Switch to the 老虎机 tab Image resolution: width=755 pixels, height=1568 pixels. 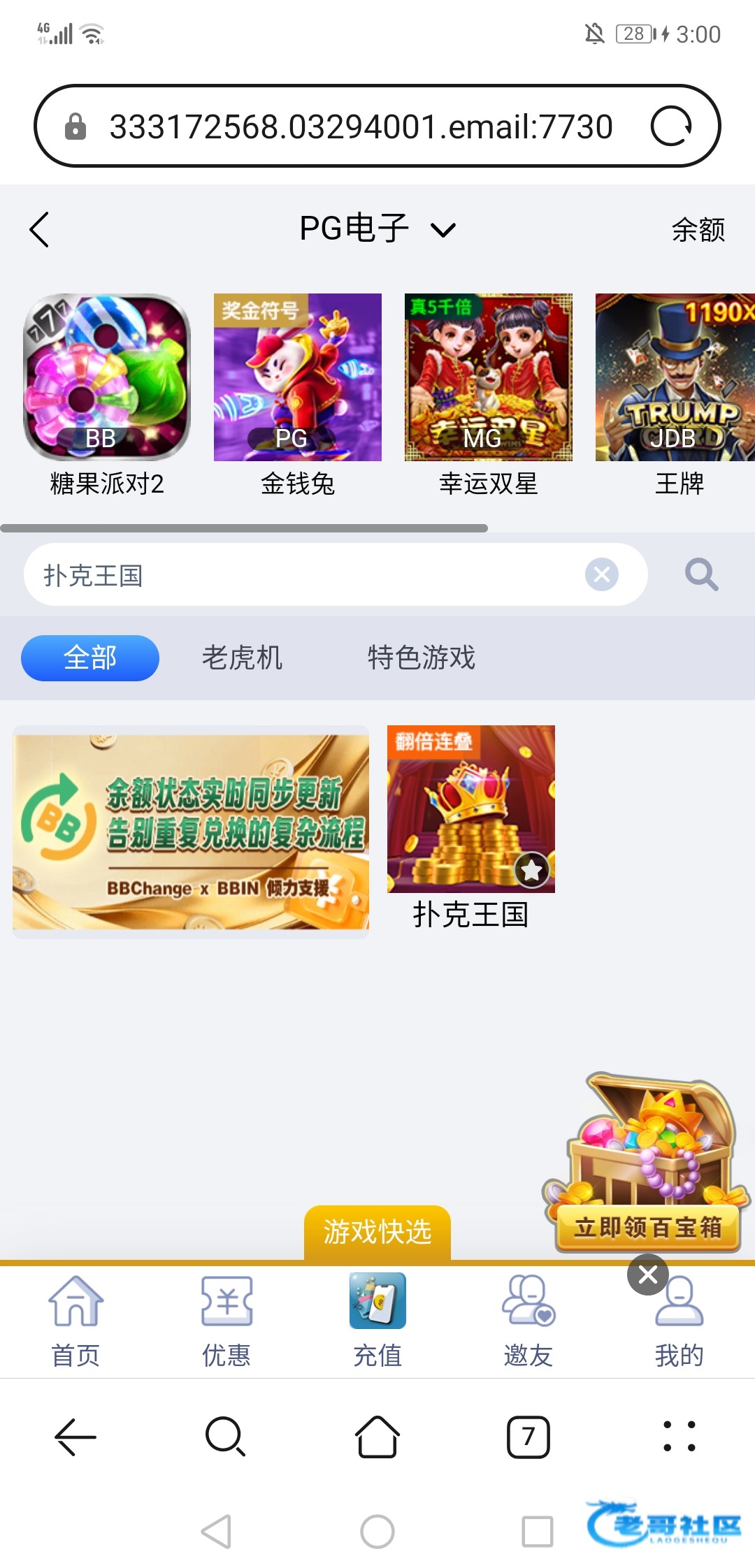tap(242, 658)
